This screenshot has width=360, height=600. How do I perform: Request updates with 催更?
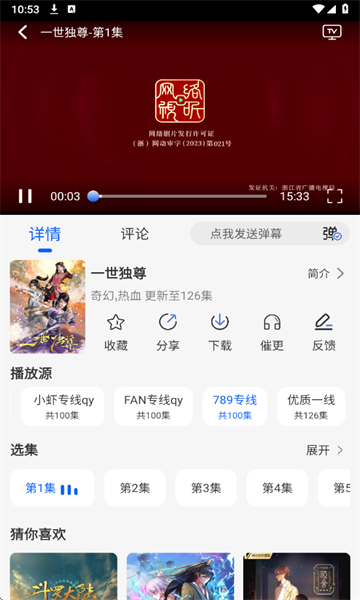tap(272, 332)
